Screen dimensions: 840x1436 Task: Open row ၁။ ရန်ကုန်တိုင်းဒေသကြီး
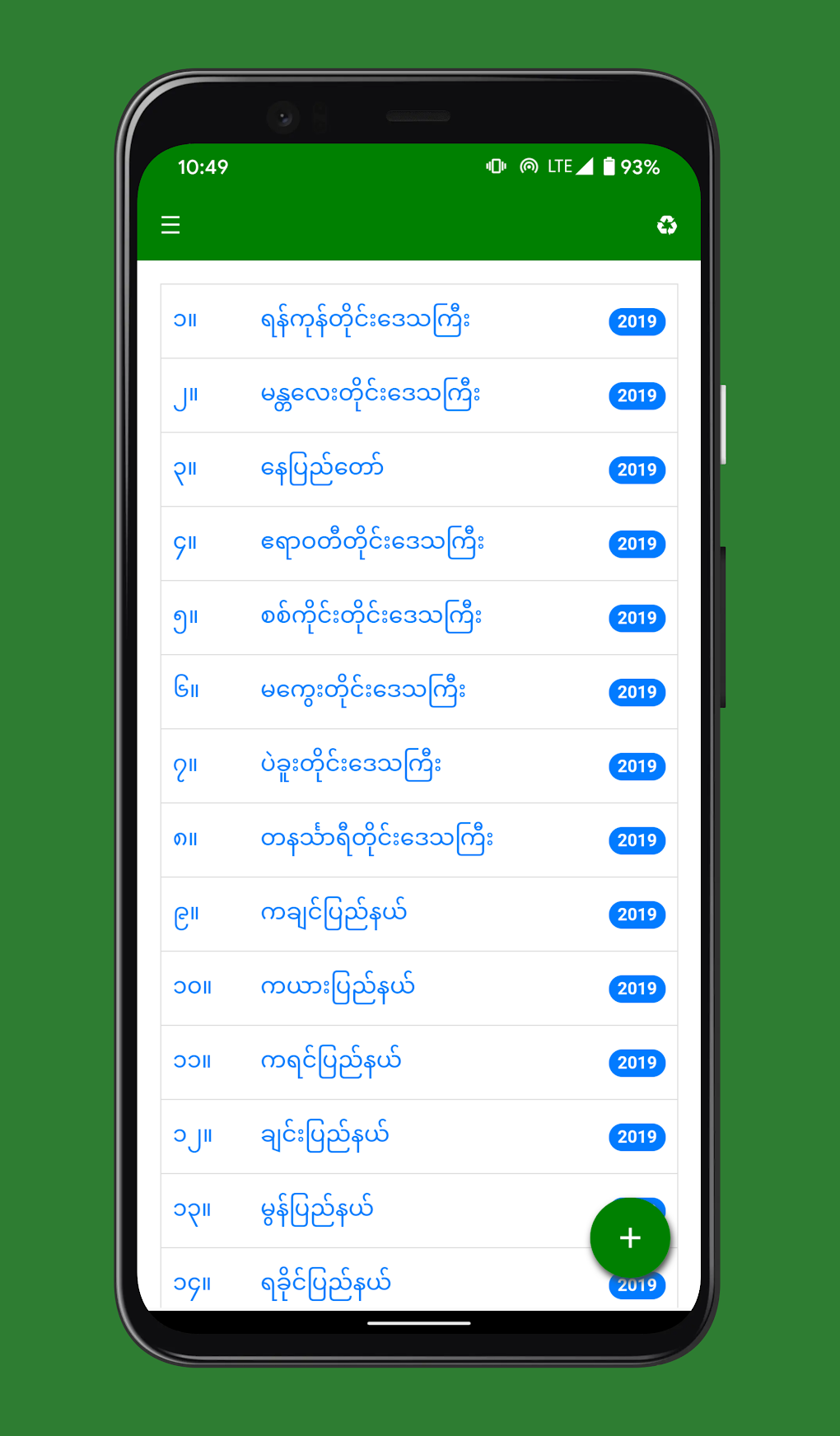tap(419, 321)
